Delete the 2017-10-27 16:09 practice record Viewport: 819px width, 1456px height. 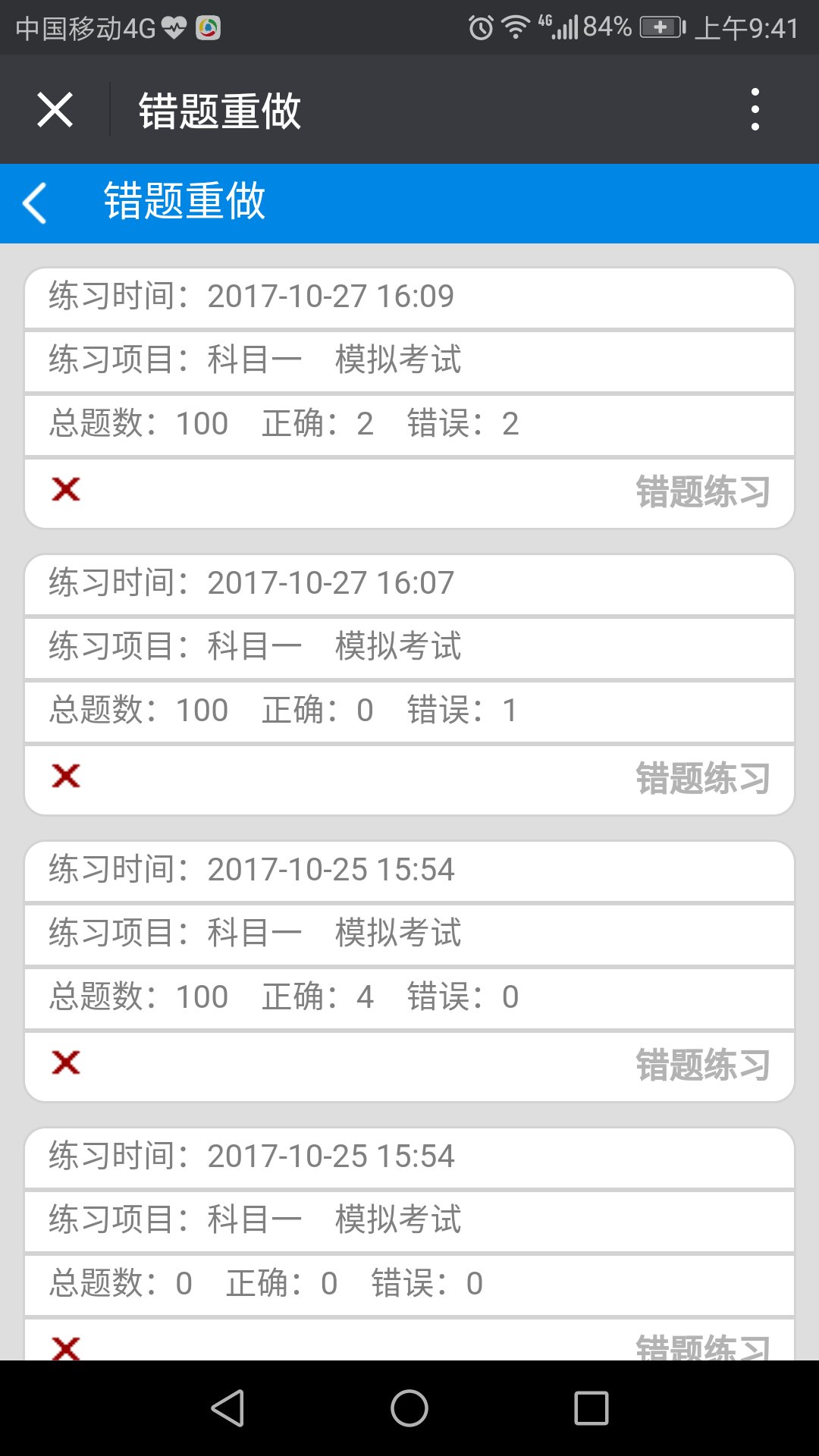pos(66,489)
